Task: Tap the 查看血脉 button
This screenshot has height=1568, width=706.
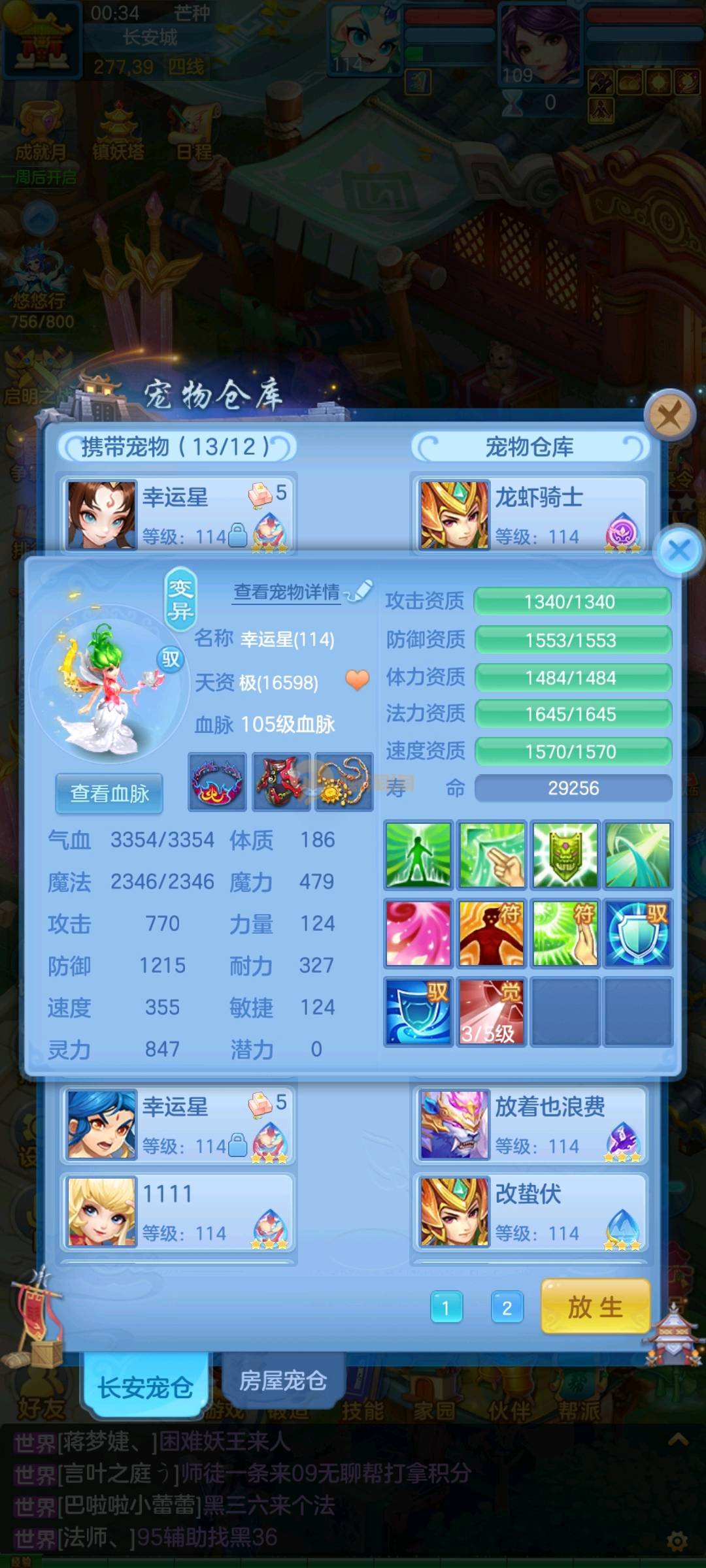Action: [109, 793]
